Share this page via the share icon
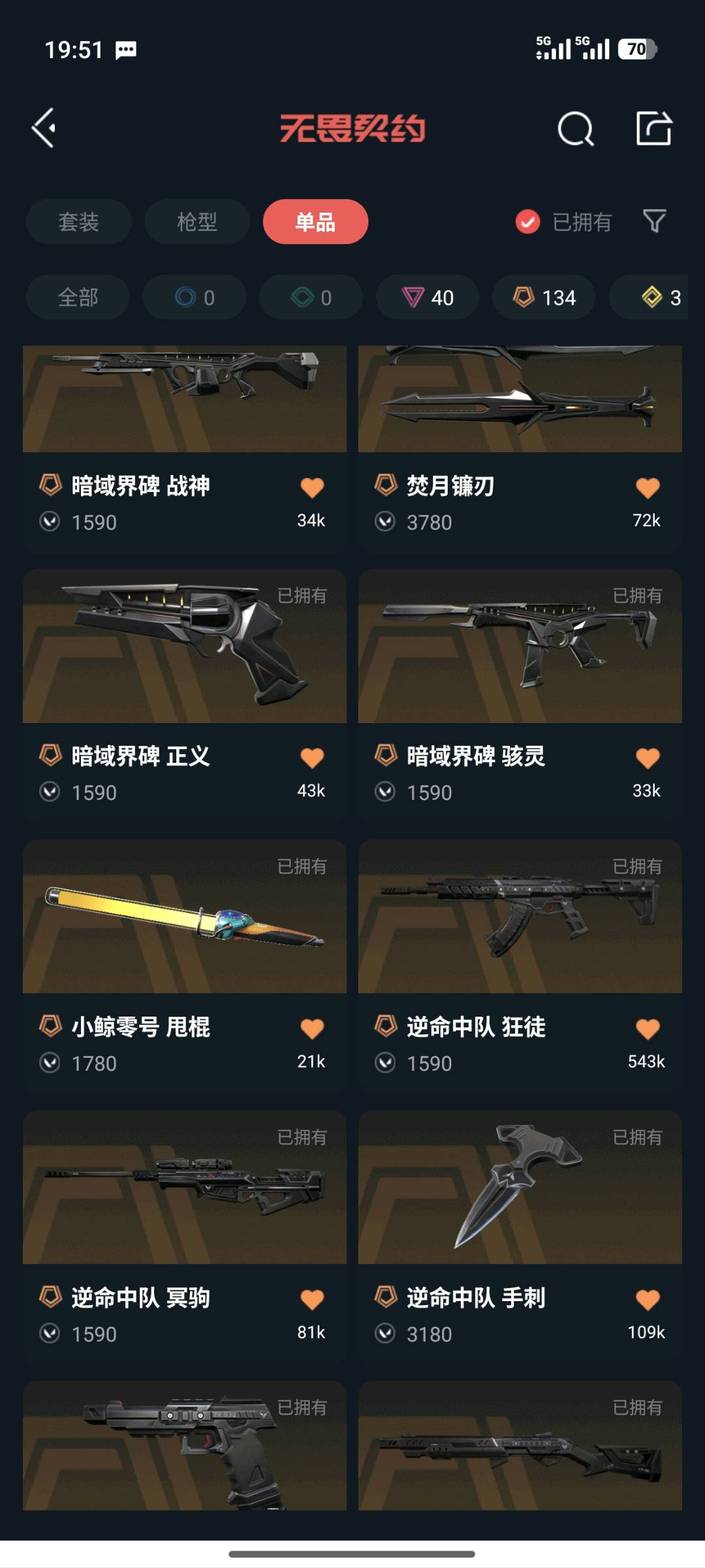 [x=653, y=128]
